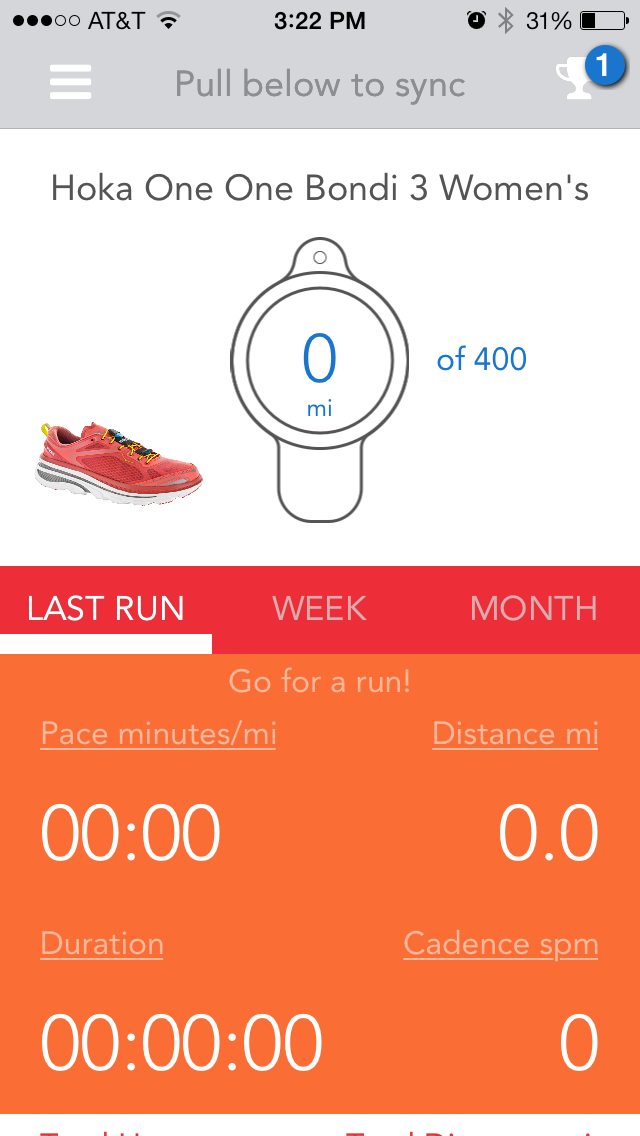Open the hamburger menu
Image resolution: width=640 pixels, height=1136 pixels.
(x=71, y=82)
